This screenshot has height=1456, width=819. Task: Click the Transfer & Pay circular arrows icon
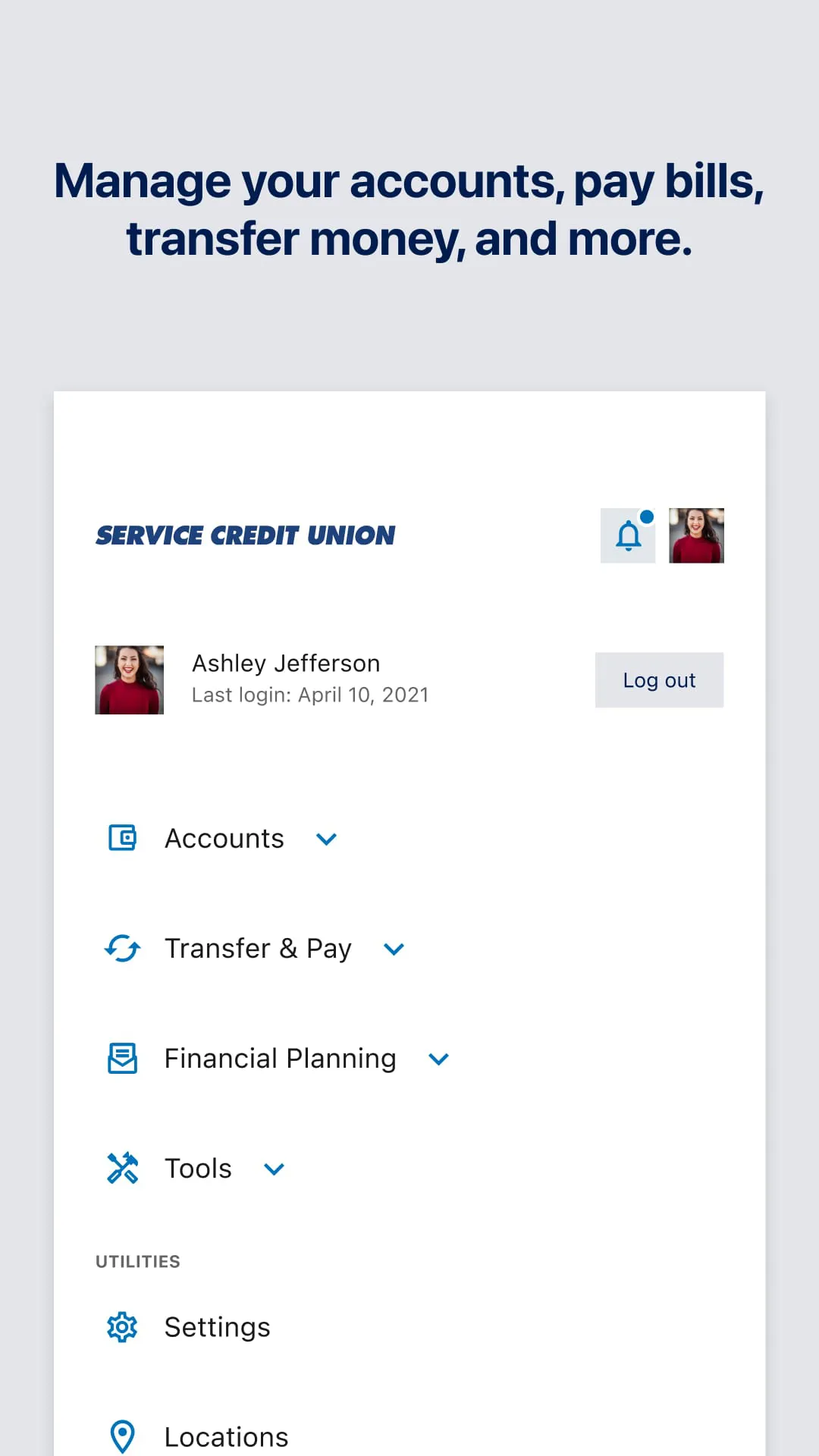coord(122,948)
